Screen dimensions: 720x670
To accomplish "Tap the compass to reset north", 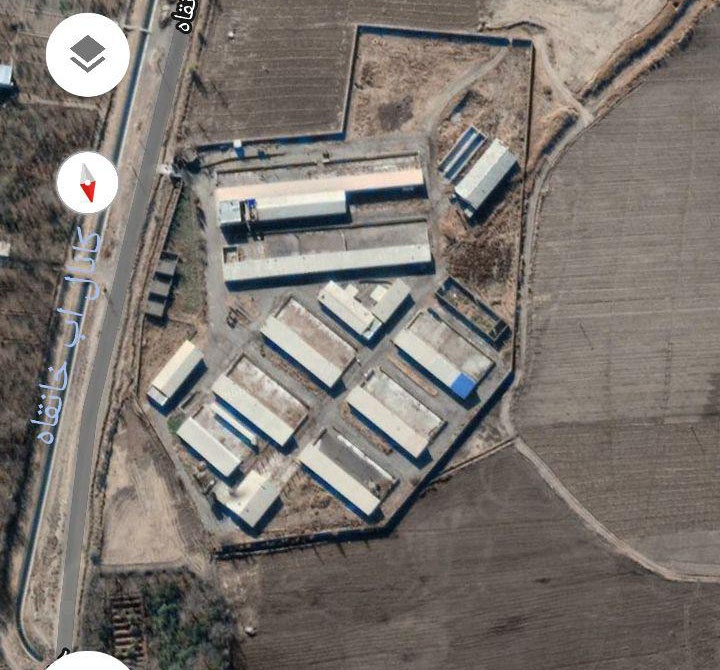I will coord(87,182).
